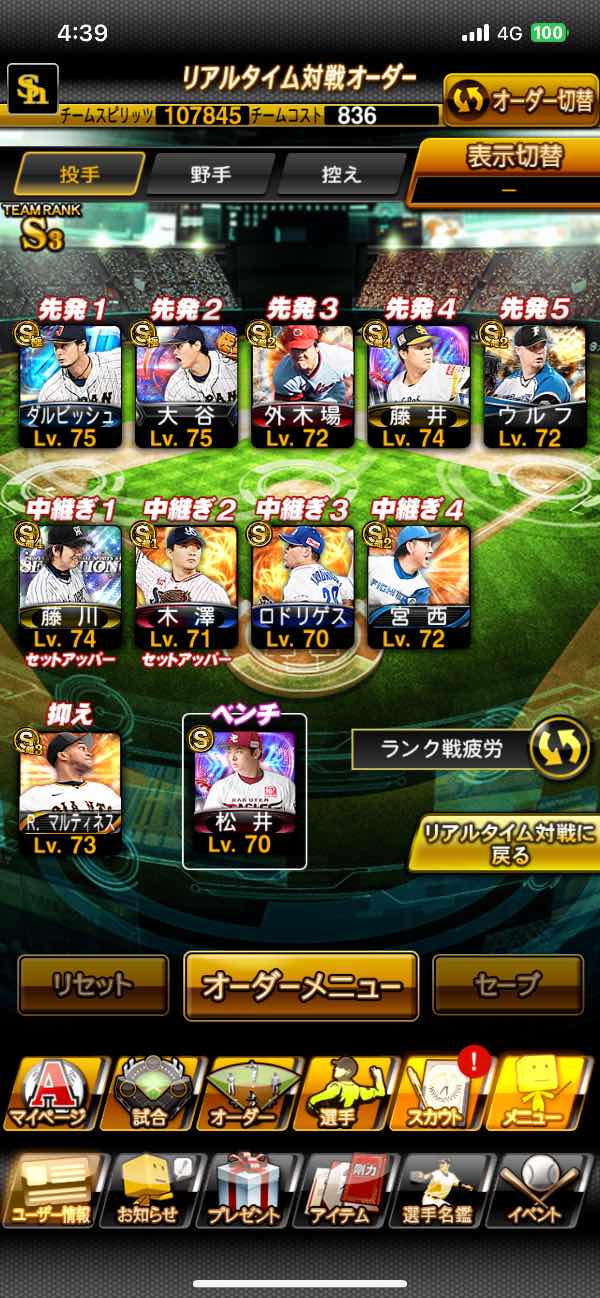This screenshot has height=1298, width=600.
Task: Open プレゼント box
Action: [x=249, y=1190]
